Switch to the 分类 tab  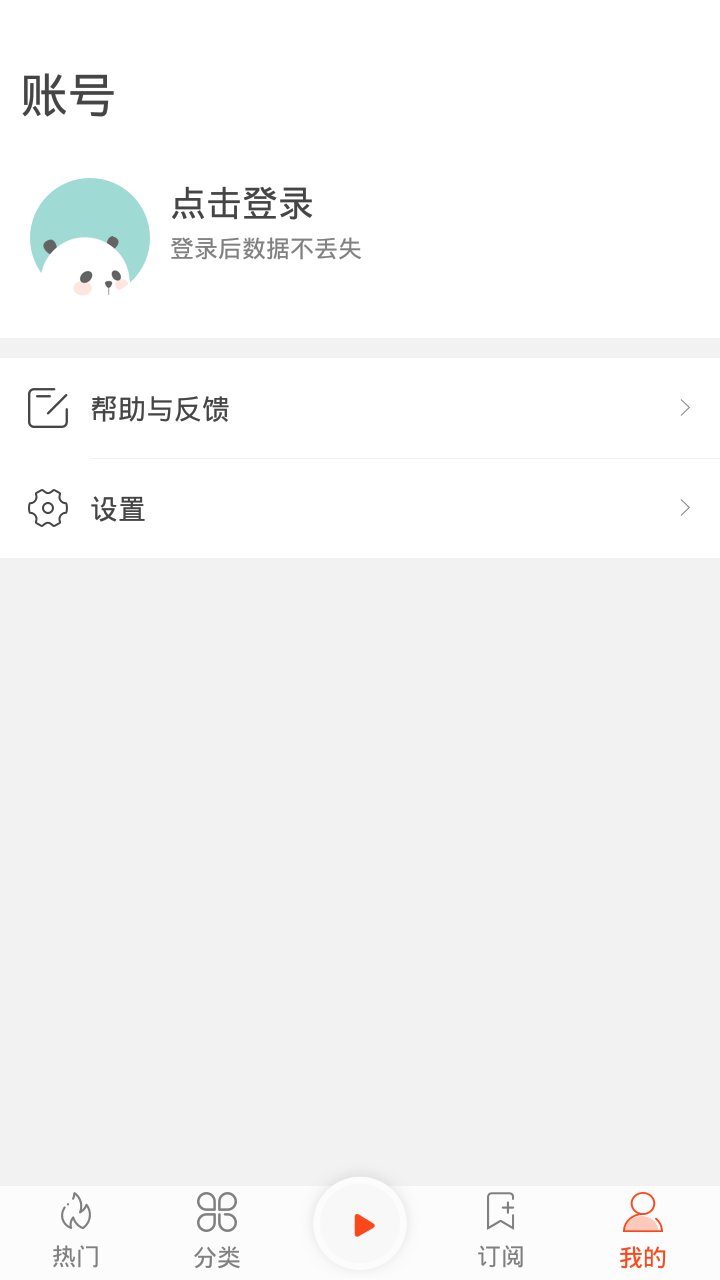point(217,1231)
